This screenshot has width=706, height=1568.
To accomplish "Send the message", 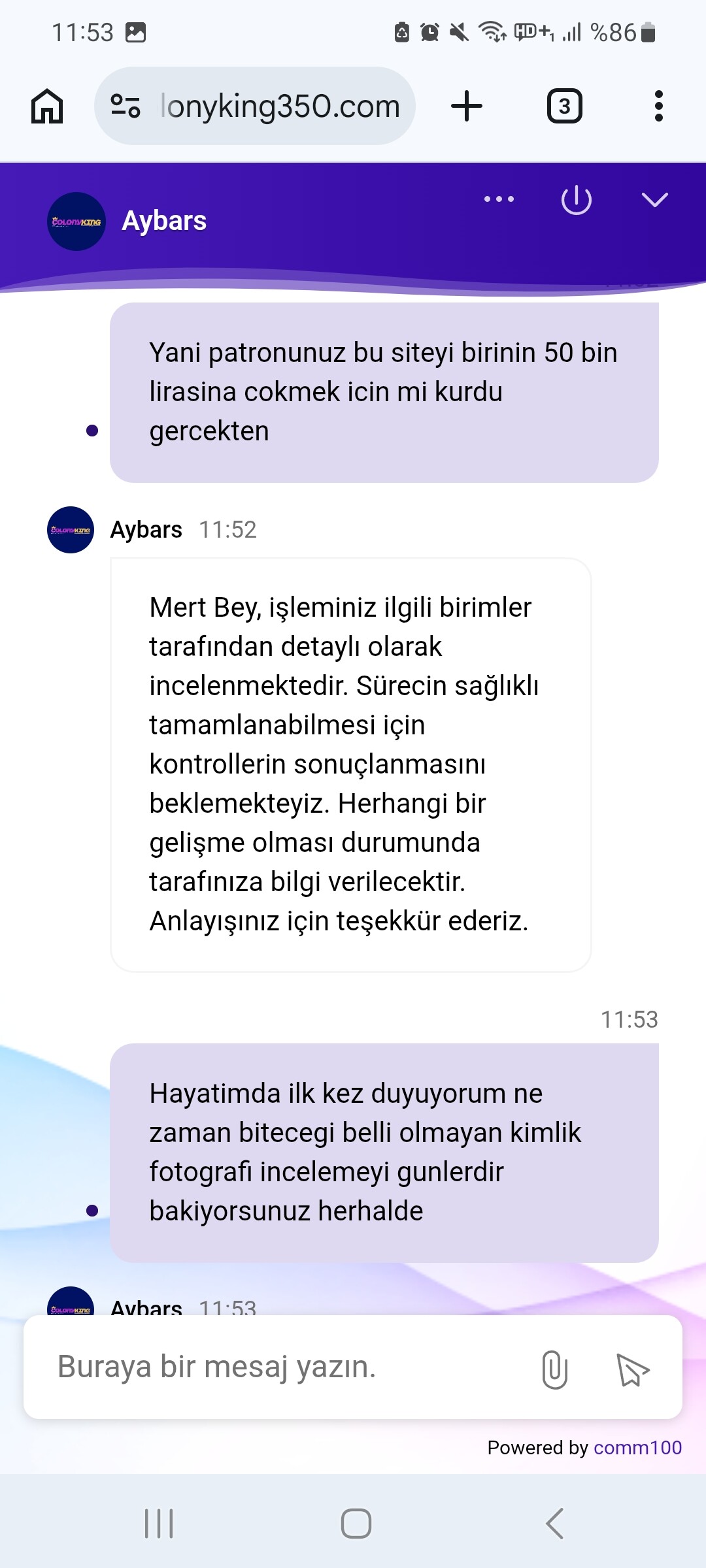I will (x=633, y=1369).
